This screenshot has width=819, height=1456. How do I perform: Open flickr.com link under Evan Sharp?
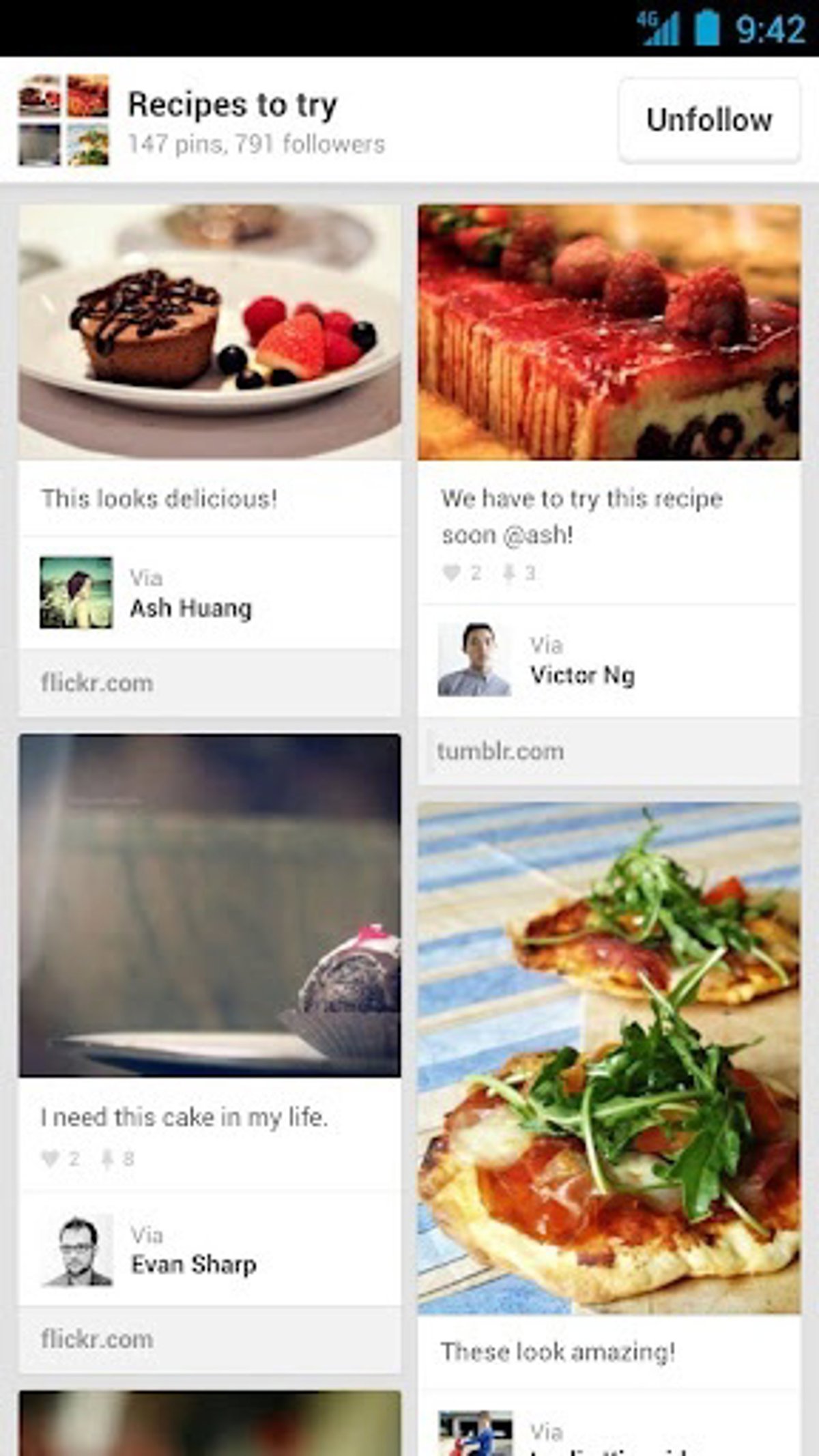97,1339
